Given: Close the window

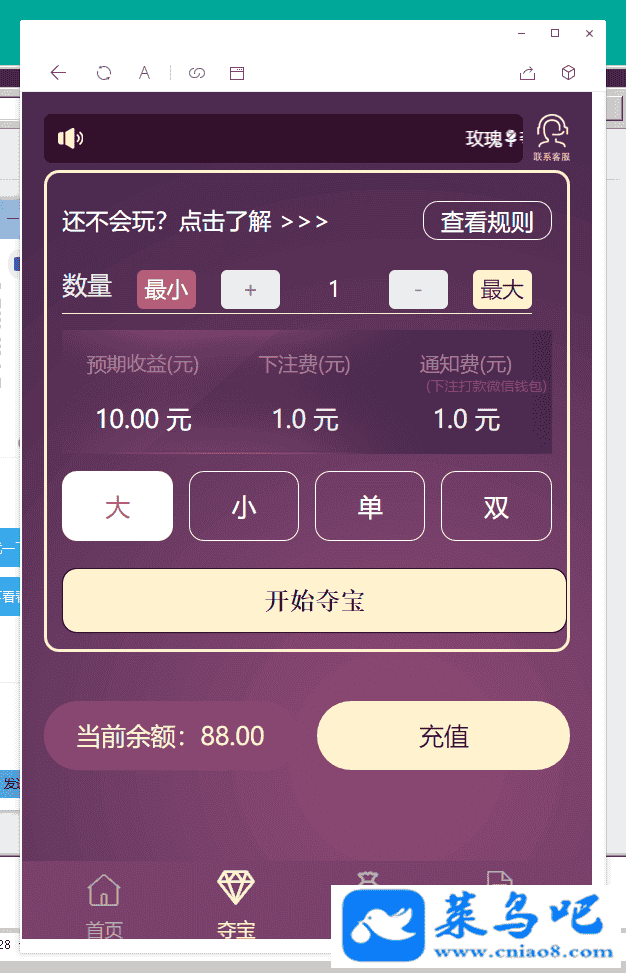Looking at the screenshot, I should [x=590, y=33].
